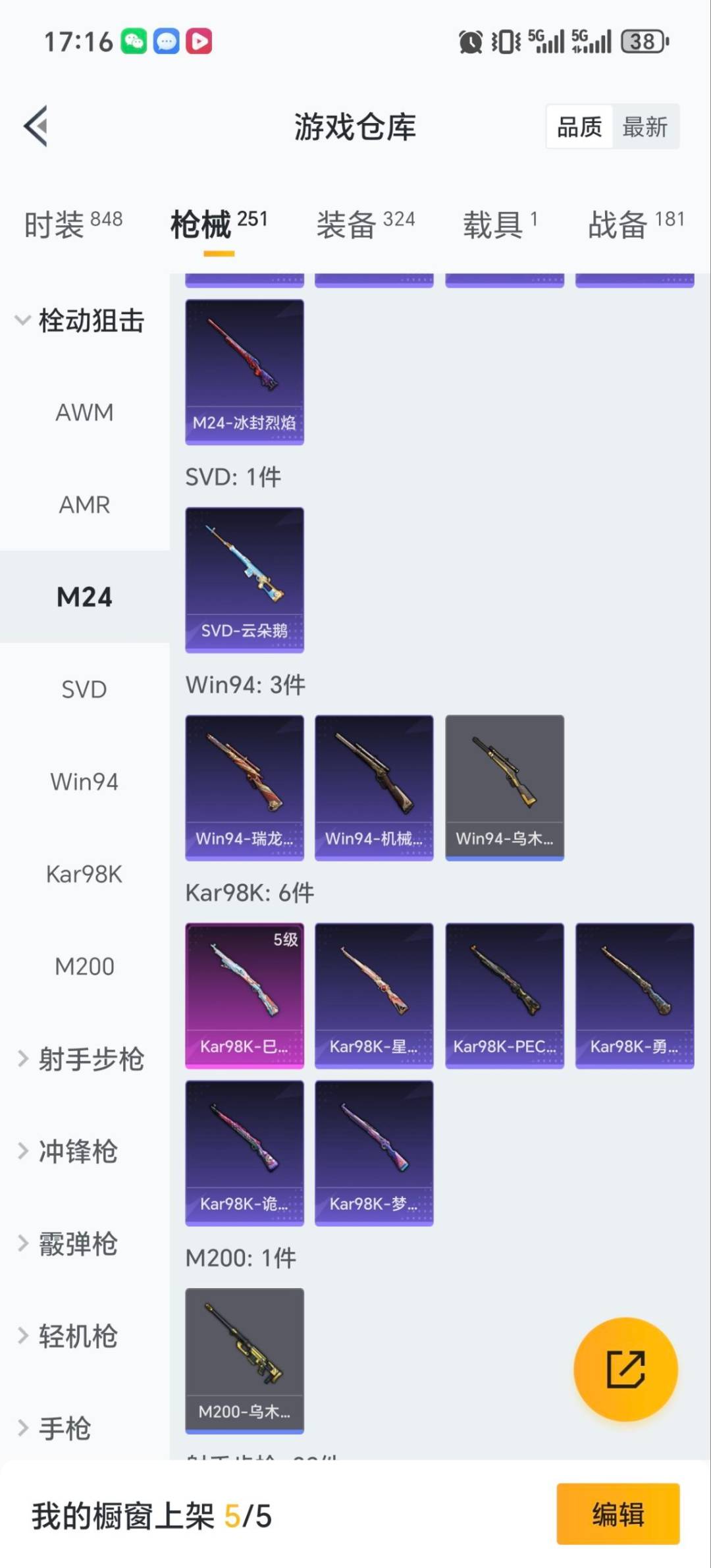Viewport: 711px width, 1568px height.
Task: Select the SVD-云朵鹅 skin
Action: pyautogui.click(x=244, y=580)
